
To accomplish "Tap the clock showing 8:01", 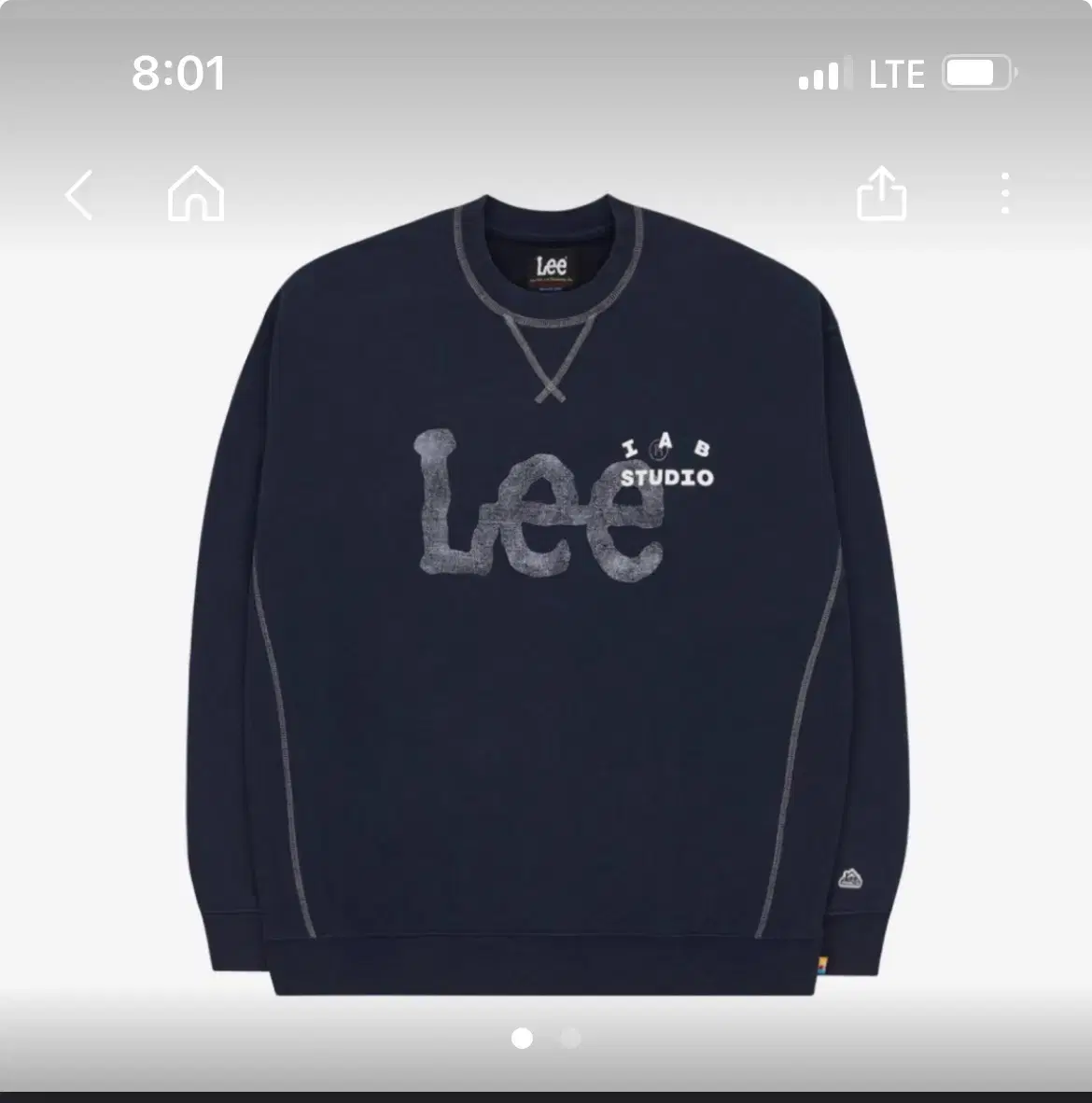I will pos(175,75).
